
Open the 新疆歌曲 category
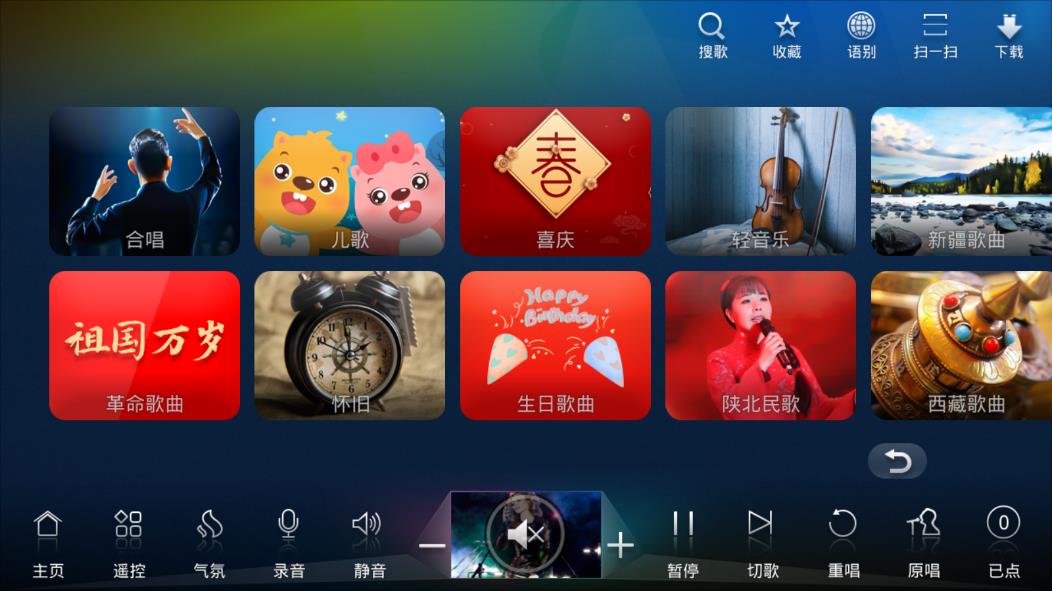962,181
